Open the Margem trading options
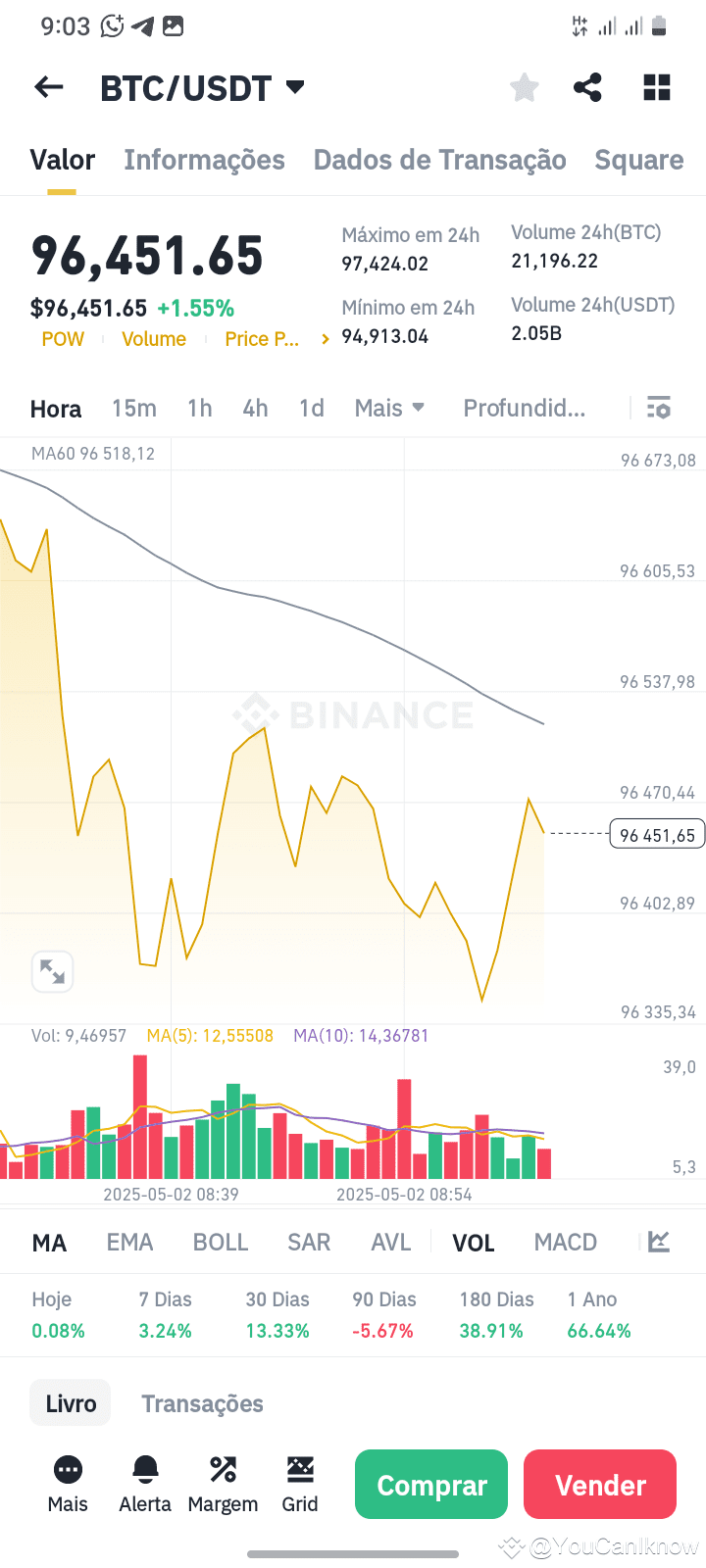The height and width of the screenshot is (1568, 706). 222,1483
